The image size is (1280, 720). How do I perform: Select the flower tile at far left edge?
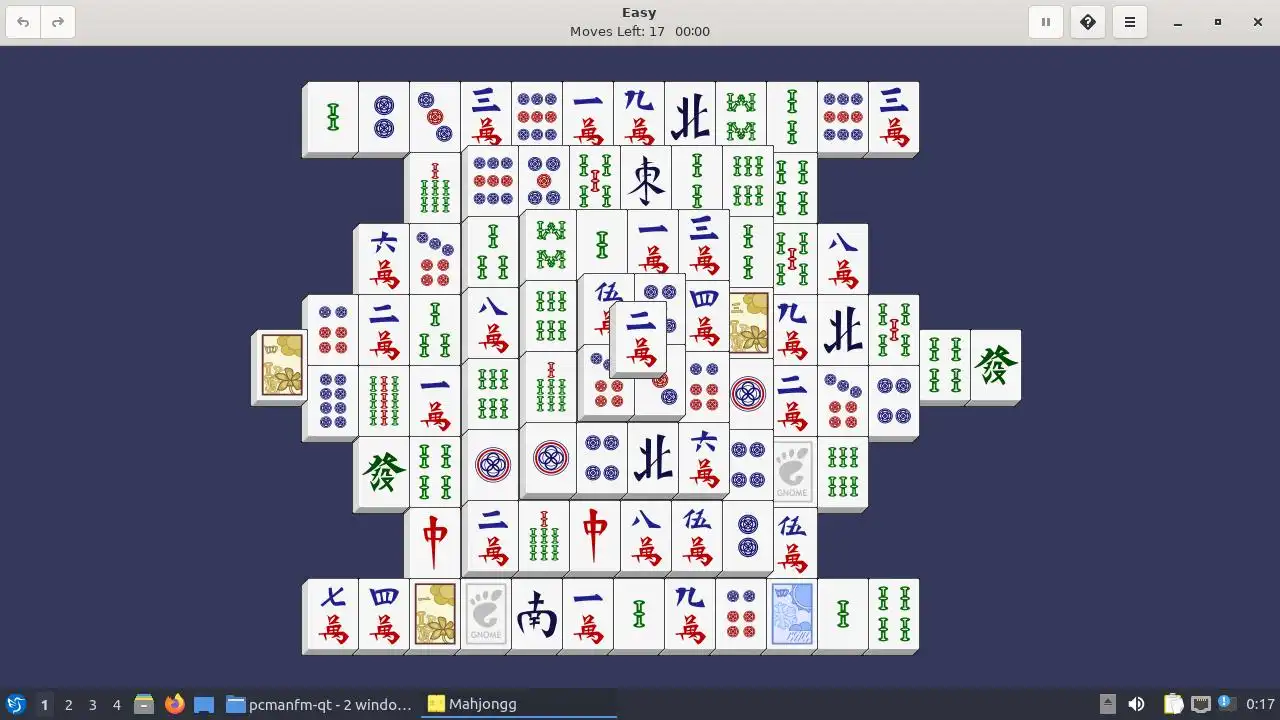point(281,365)
